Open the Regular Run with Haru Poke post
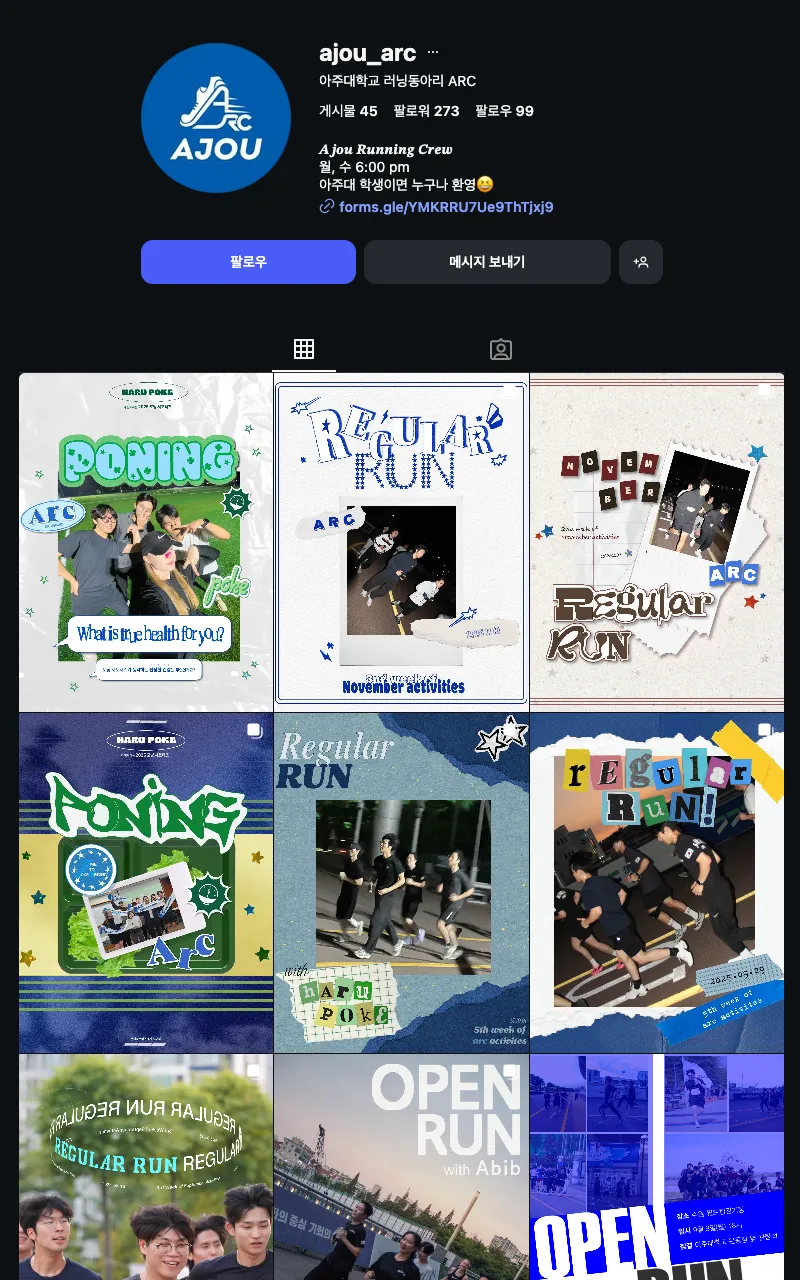 (401, 882)
